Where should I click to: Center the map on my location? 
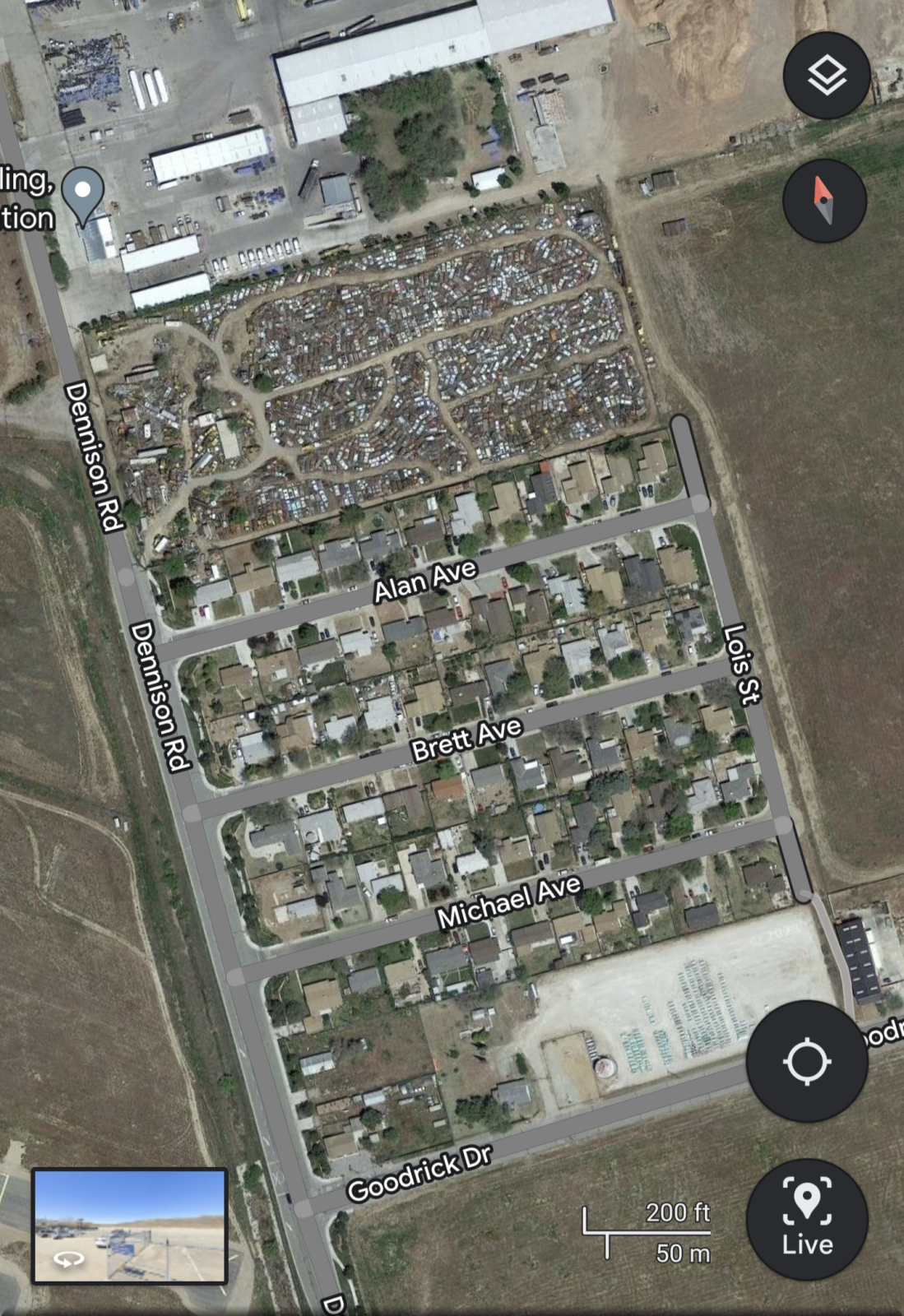pos(807,1061)
